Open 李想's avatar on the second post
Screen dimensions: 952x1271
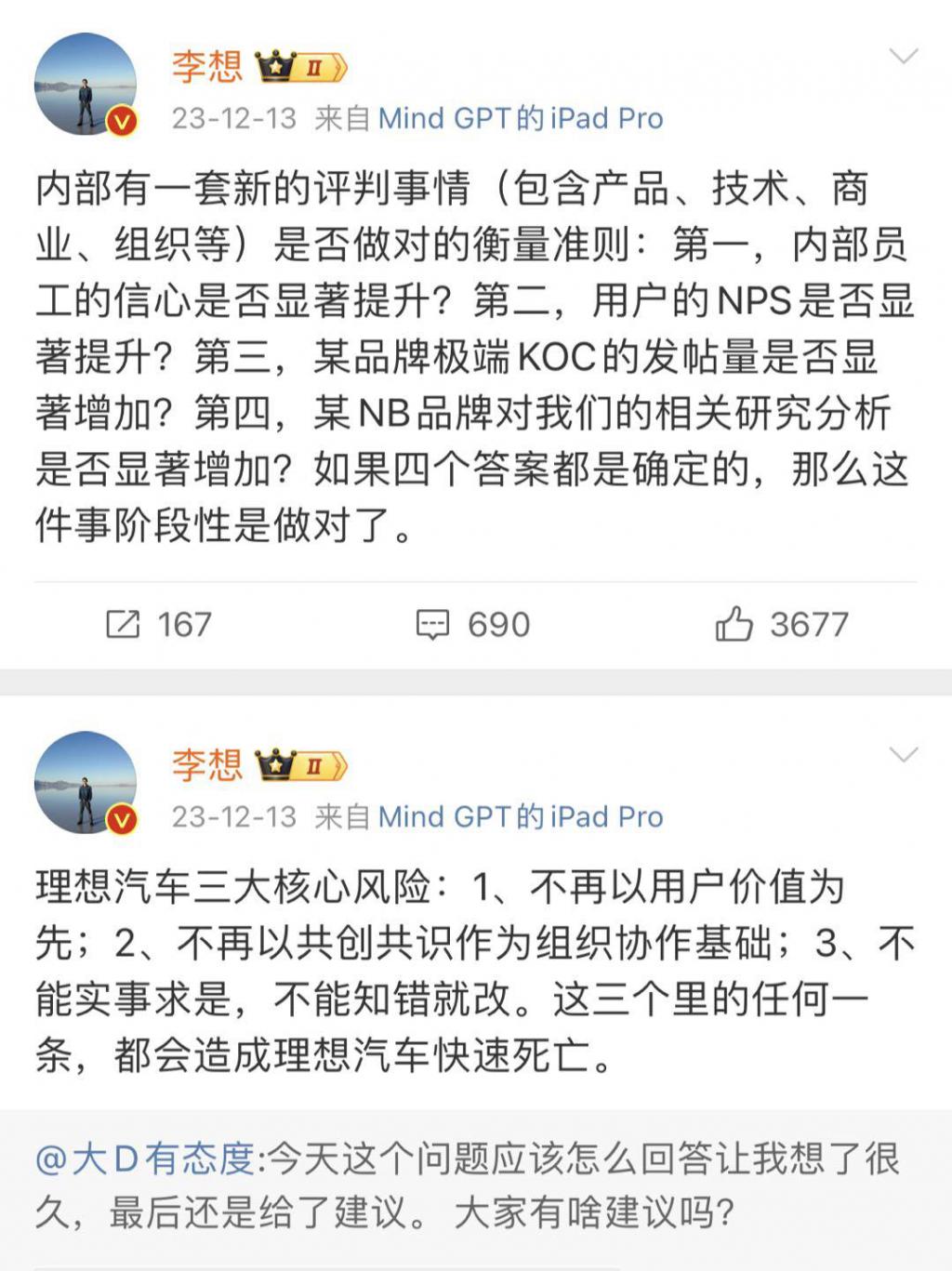click(86, 783)
